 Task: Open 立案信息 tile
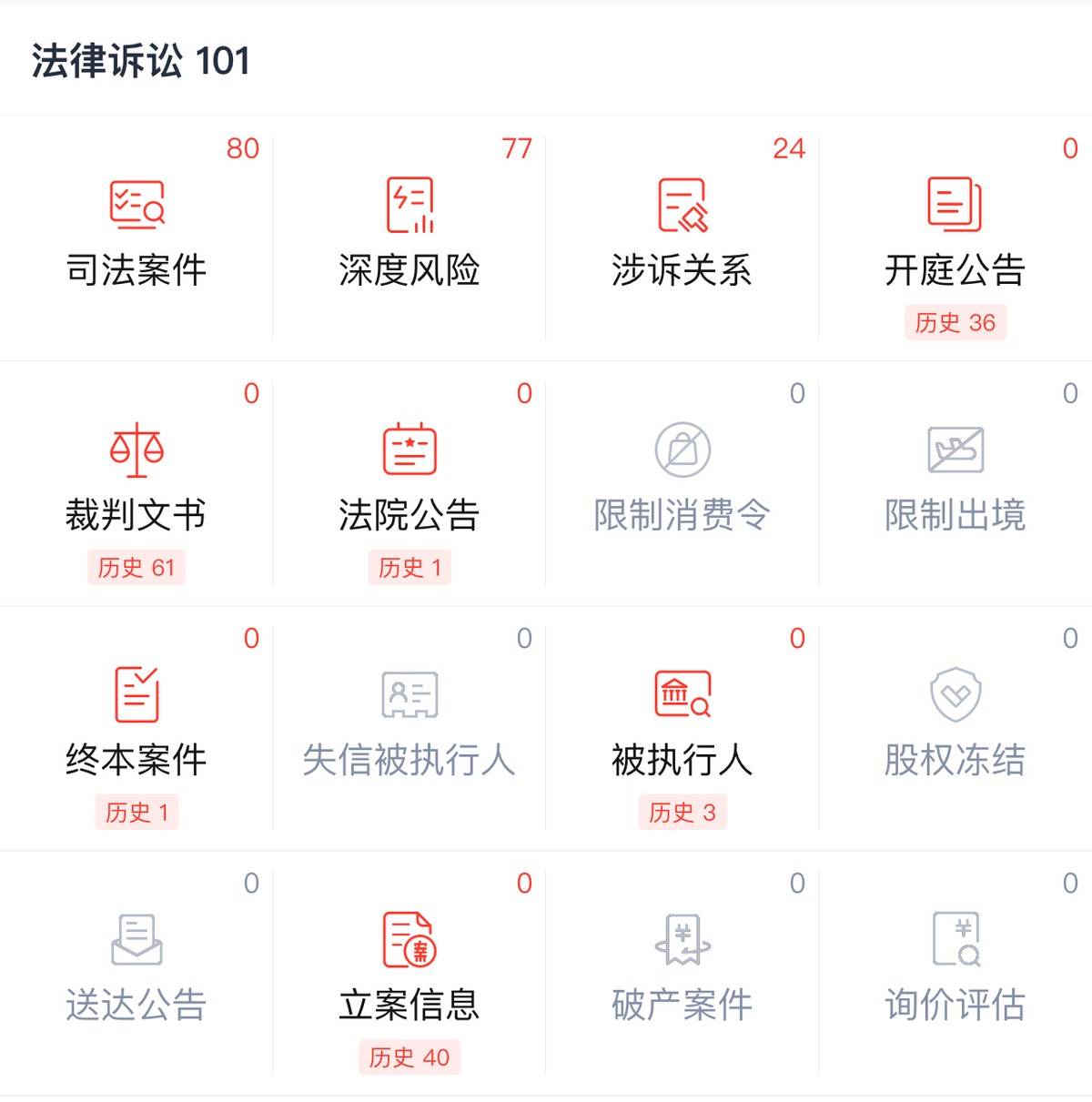tap(409, 972)
